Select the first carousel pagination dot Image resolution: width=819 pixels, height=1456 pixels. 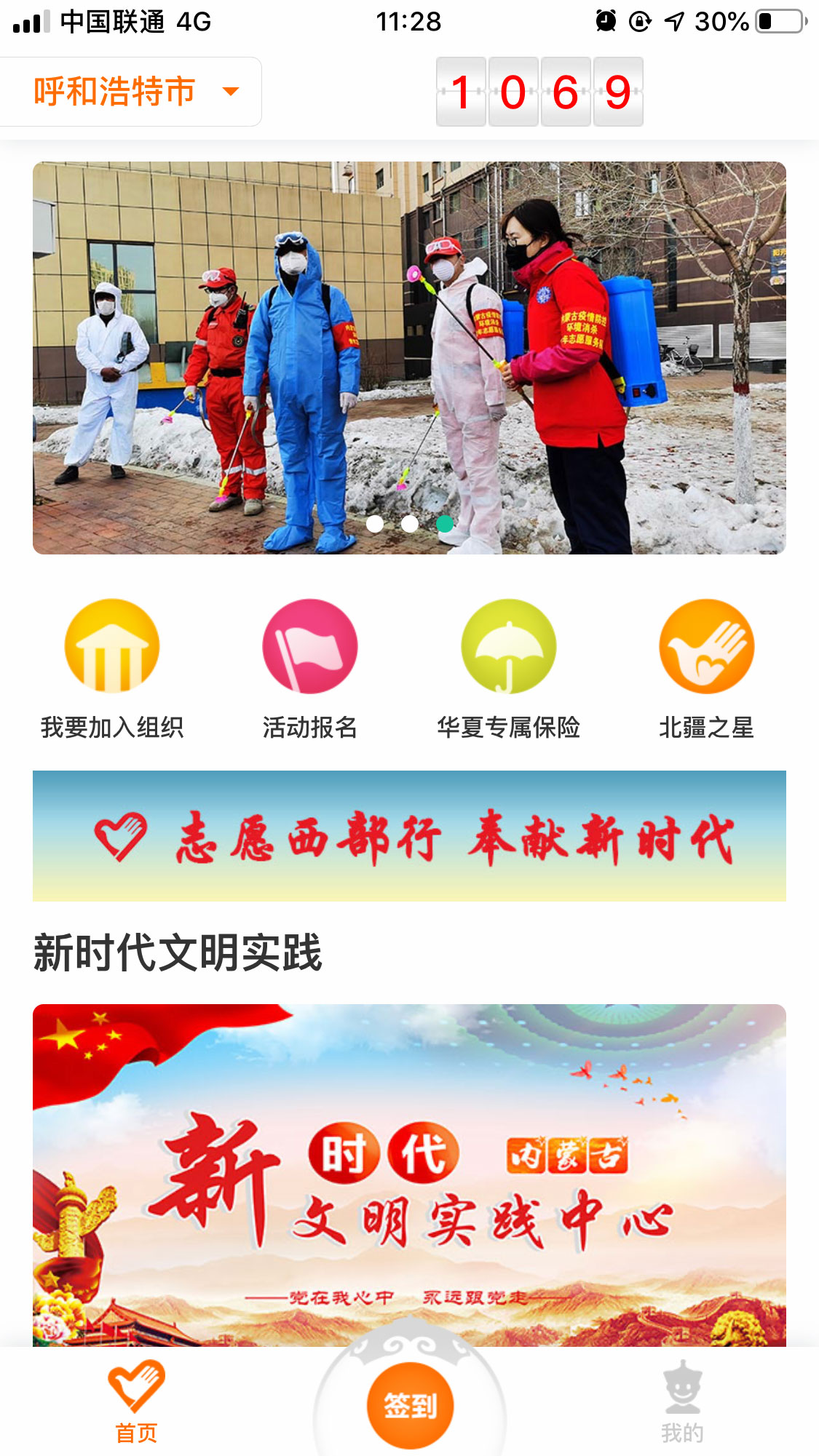375,522
